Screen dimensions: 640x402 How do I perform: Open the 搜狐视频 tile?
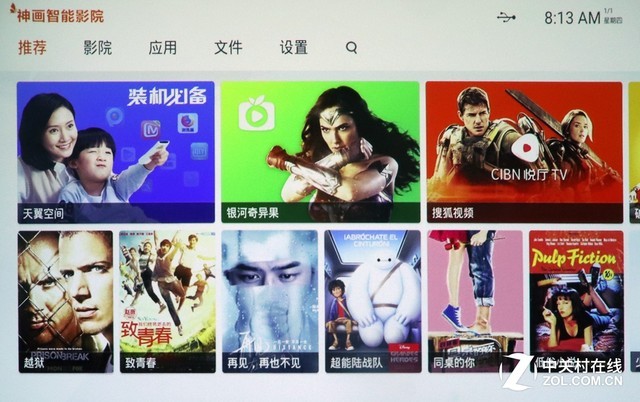pos(523,151)
